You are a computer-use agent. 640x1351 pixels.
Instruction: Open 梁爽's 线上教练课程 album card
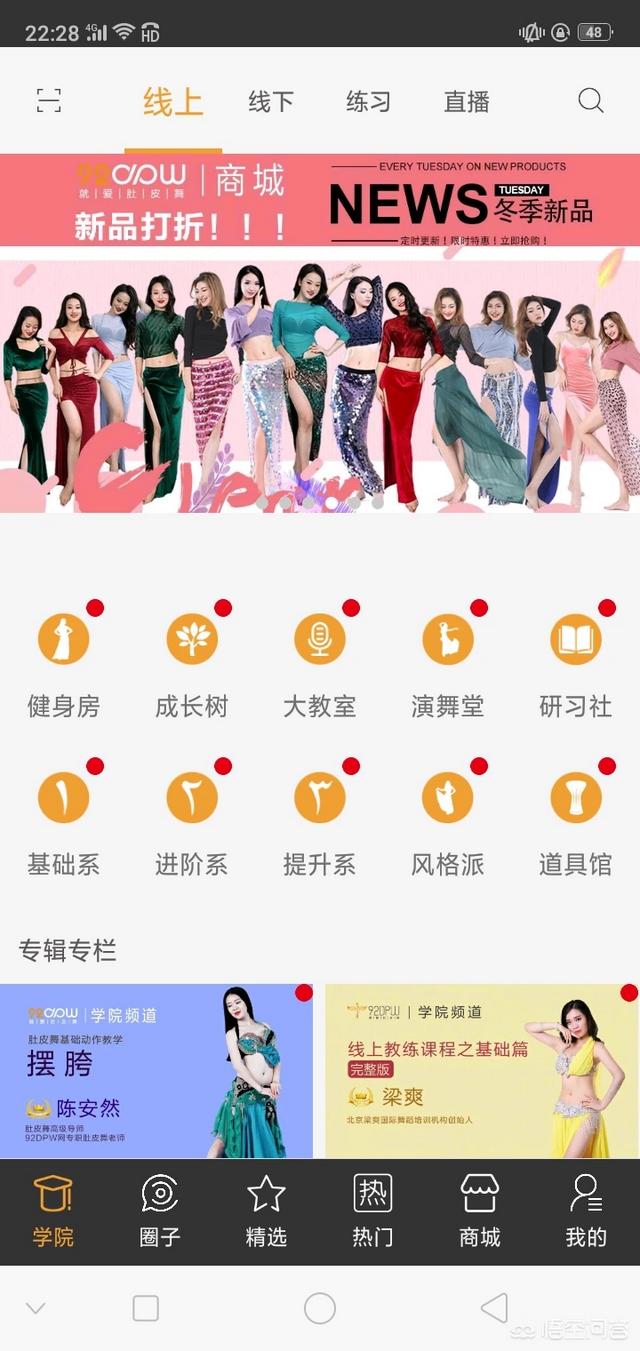pos(481,1071)
